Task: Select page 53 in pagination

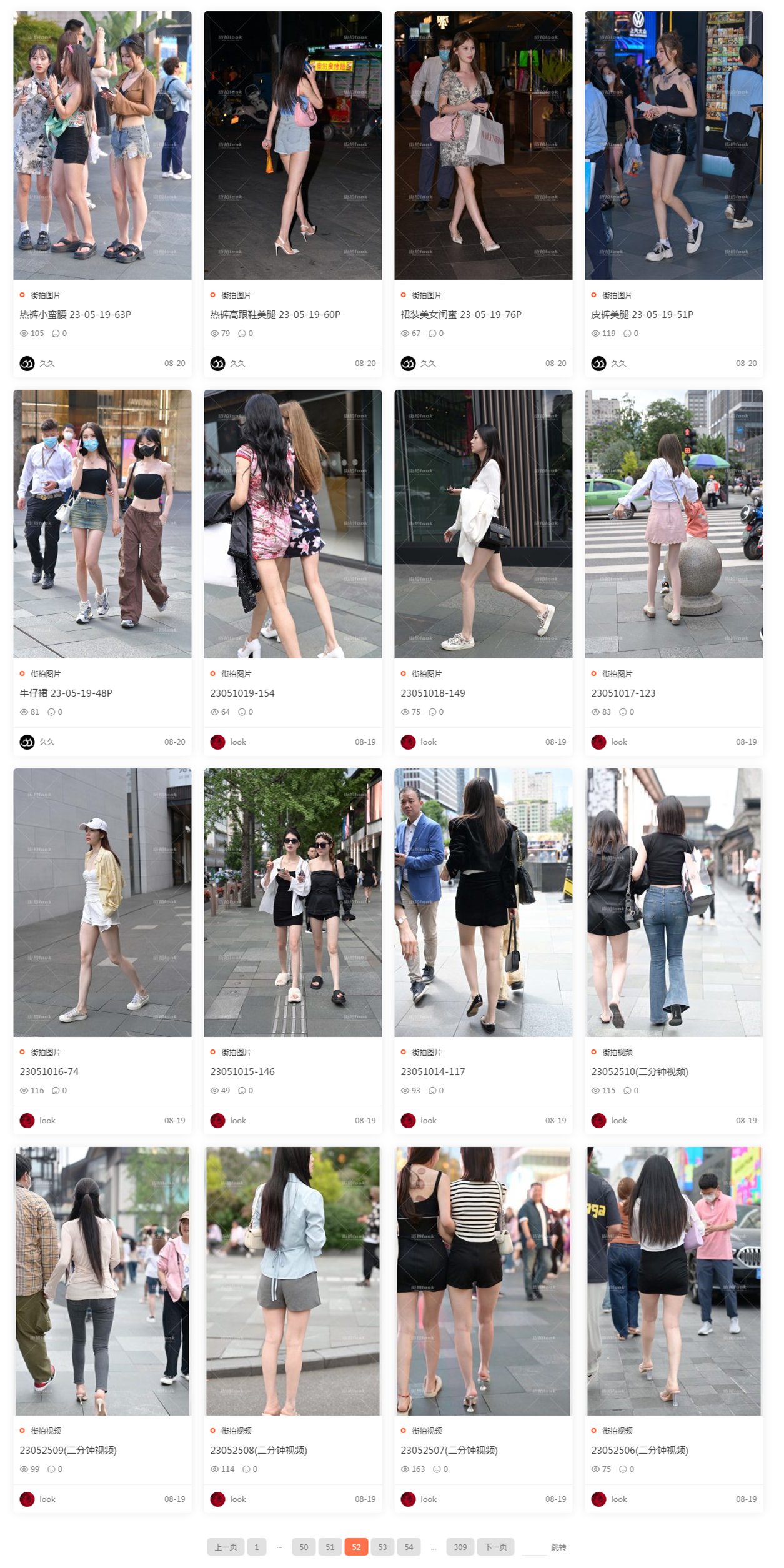Action: (382, 1547)
